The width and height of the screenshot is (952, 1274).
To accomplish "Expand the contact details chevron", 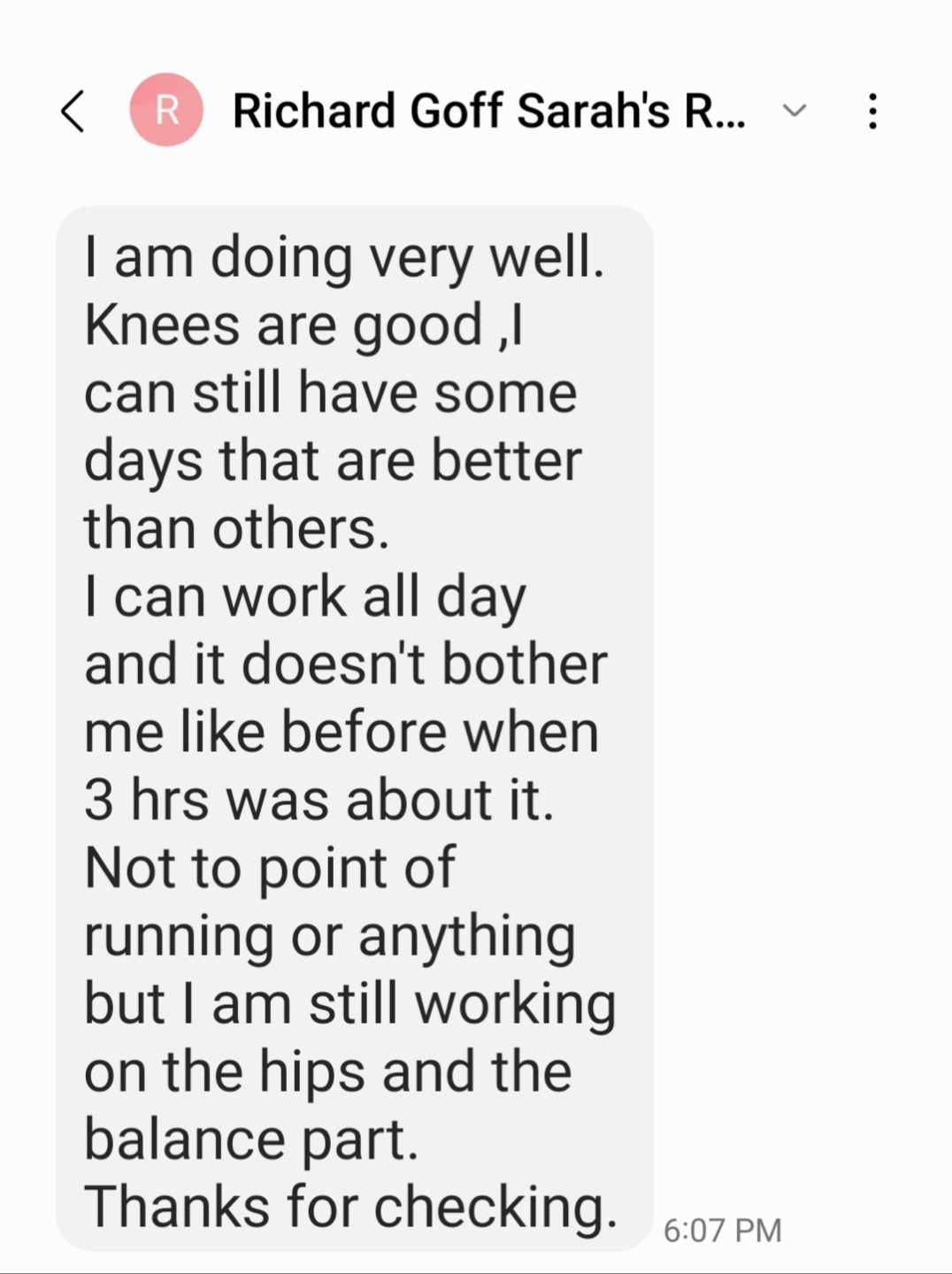I will pos(795,111).
